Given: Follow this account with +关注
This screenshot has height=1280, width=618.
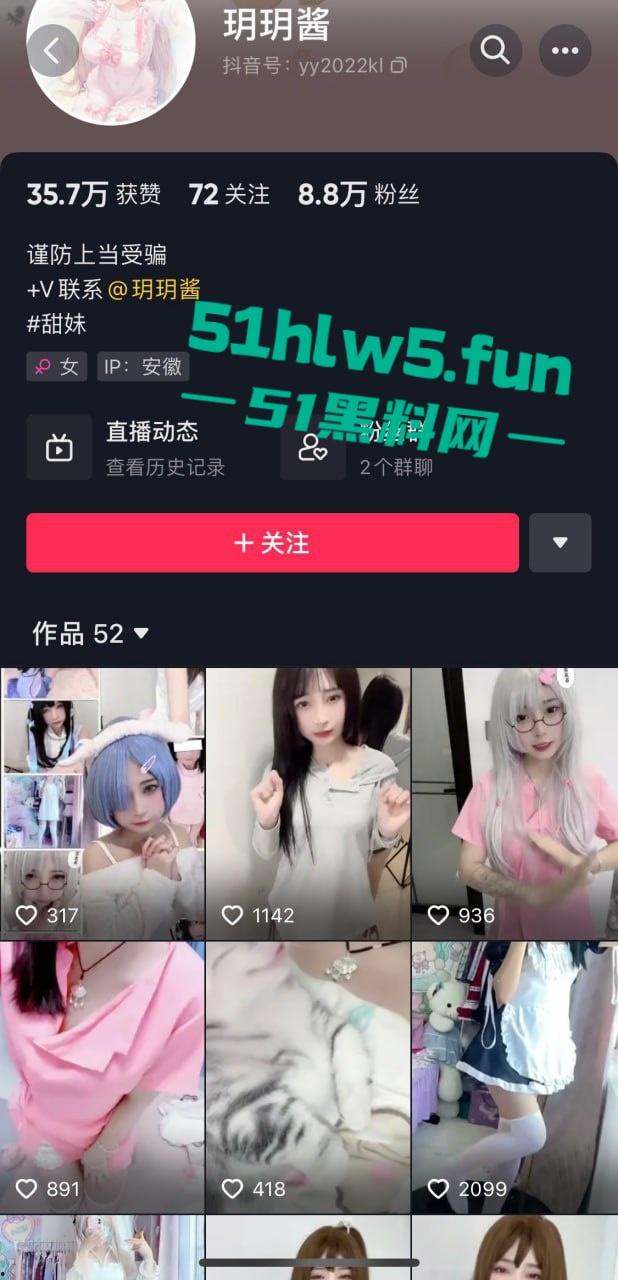Looking at the screenshot, I should (x=272, y=543).
